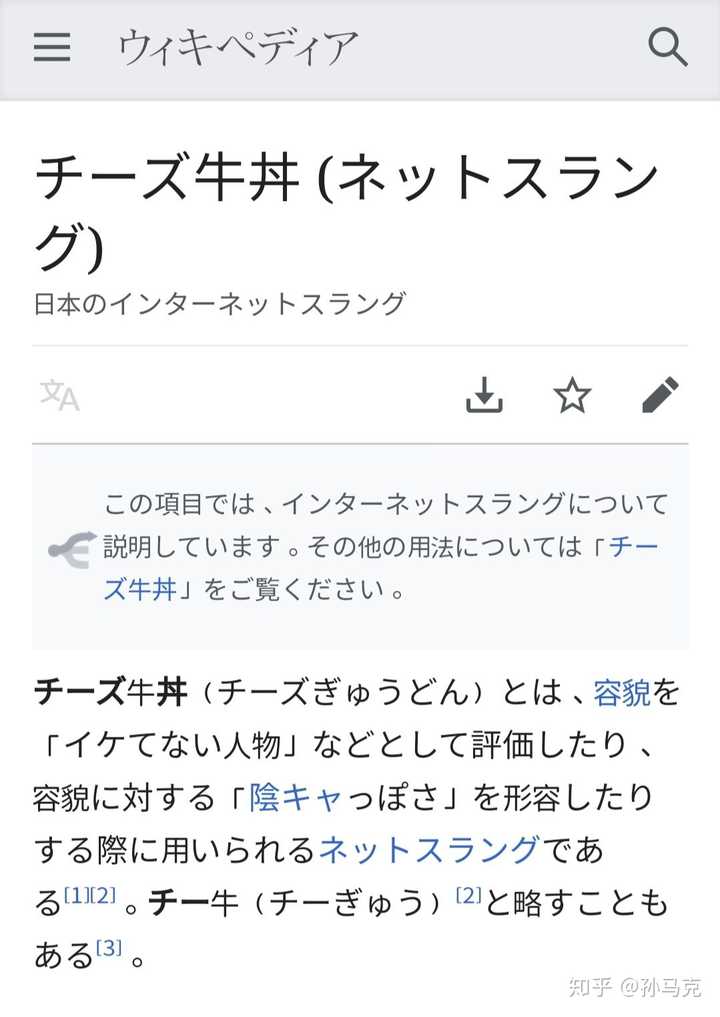Screen dimensions: 720x1017
Task: Open the language switcher icon
Action: click(58, 396)
